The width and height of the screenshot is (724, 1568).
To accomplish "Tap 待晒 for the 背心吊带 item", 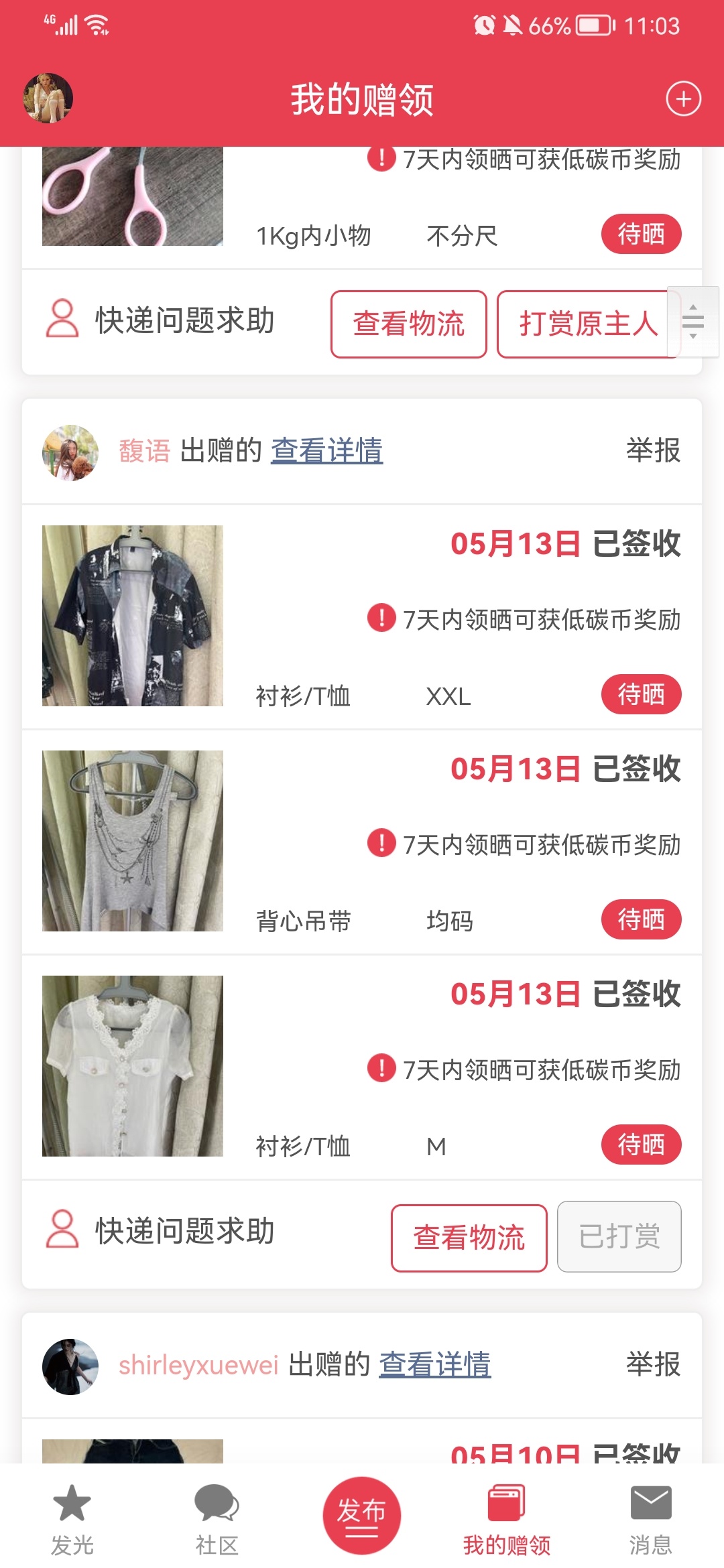I will click(641, 919).
